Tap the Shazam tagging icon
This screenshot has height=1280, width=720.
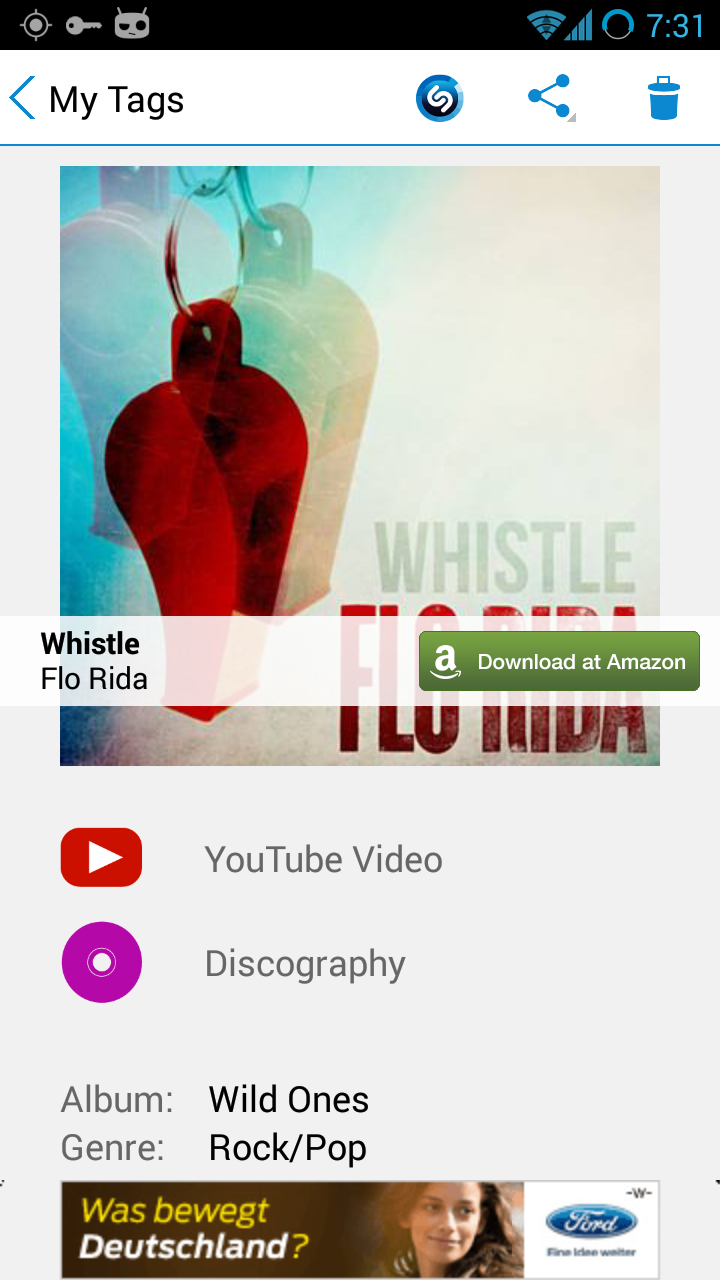(x=440, y=98)
